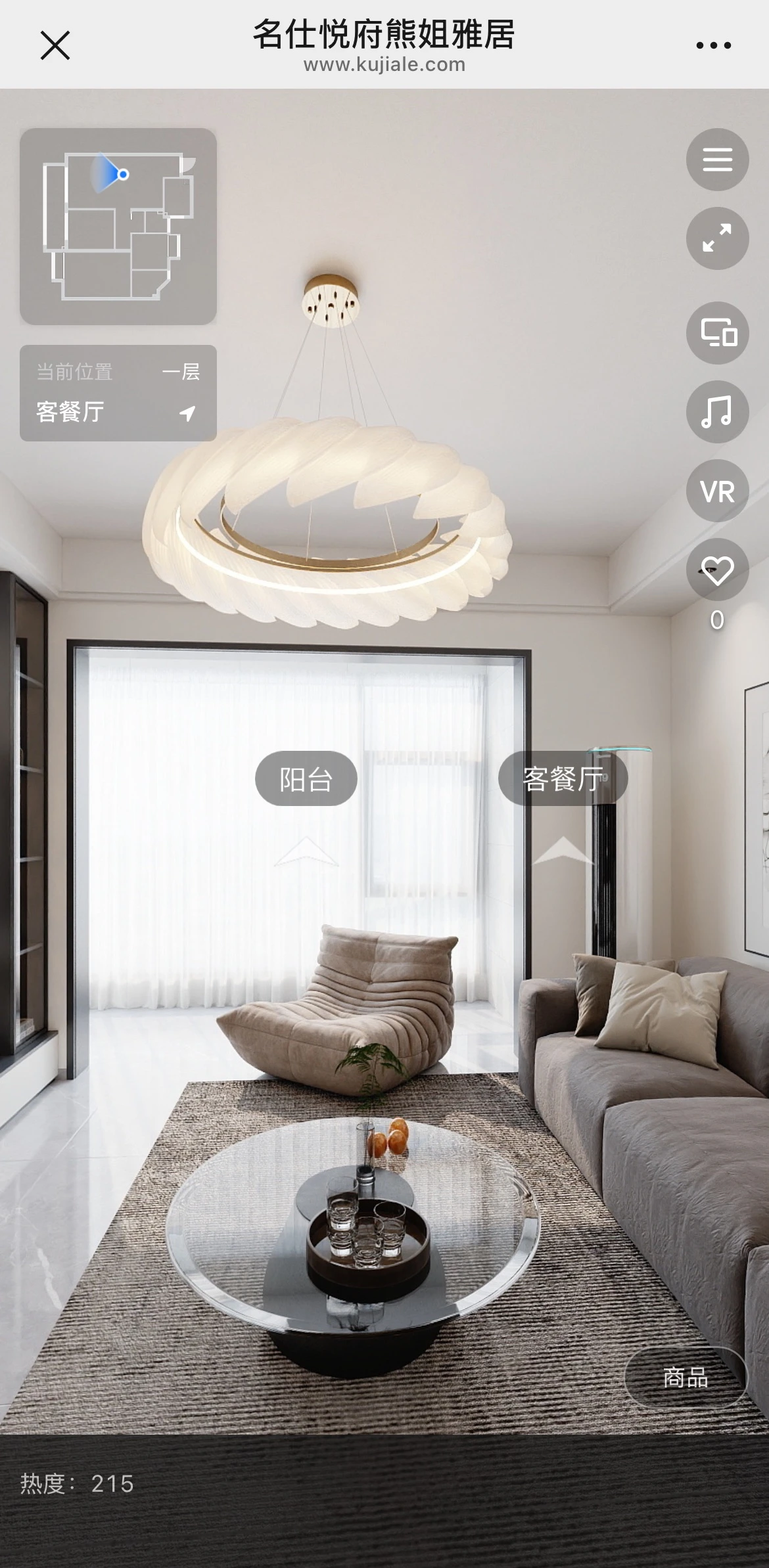Close the web page with the X
The height and width of the screenshot is (1568, 769).
(x=55, y=45)
